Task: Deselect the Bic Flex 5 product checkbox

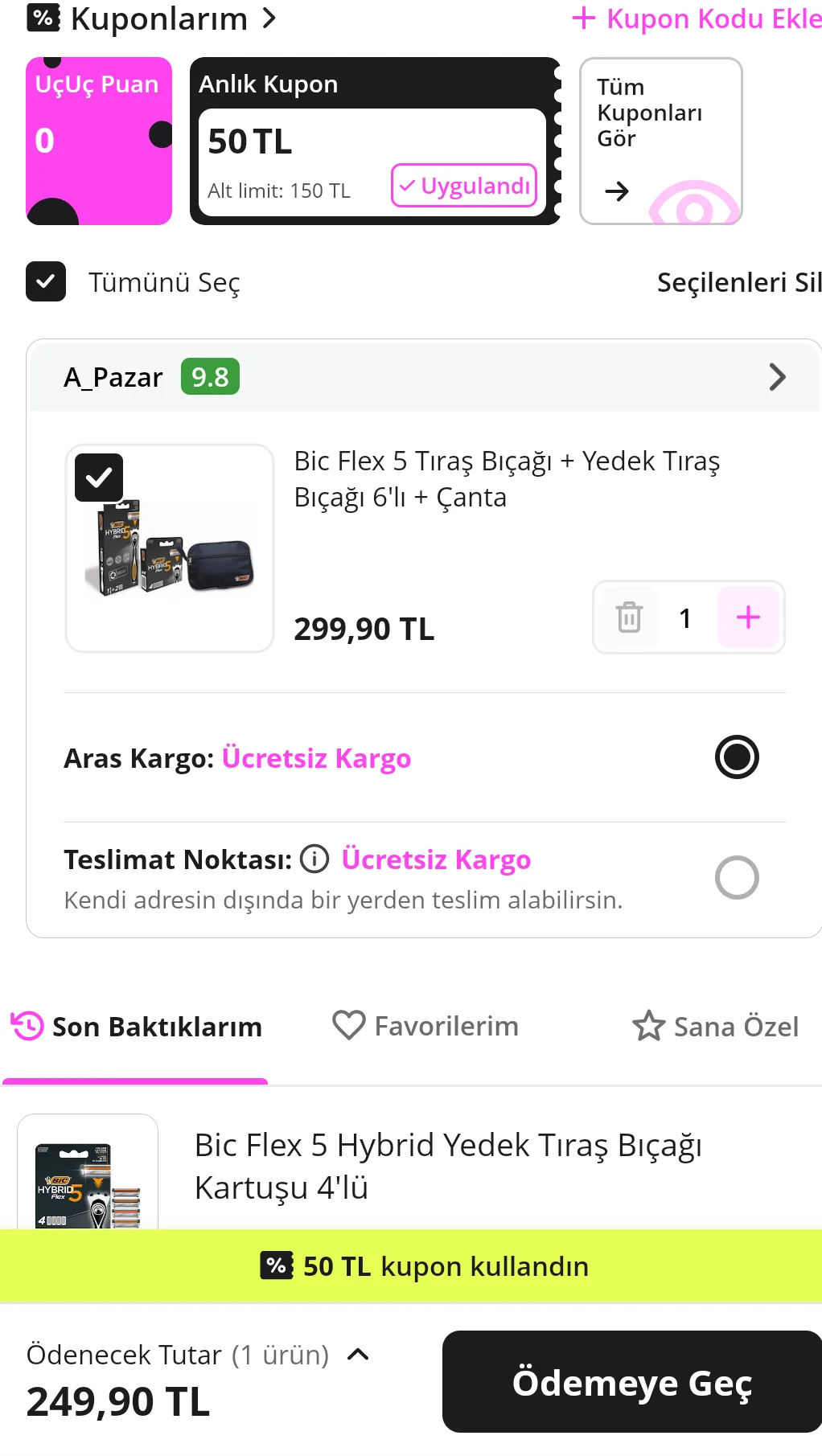Action: tap(99, 478)
